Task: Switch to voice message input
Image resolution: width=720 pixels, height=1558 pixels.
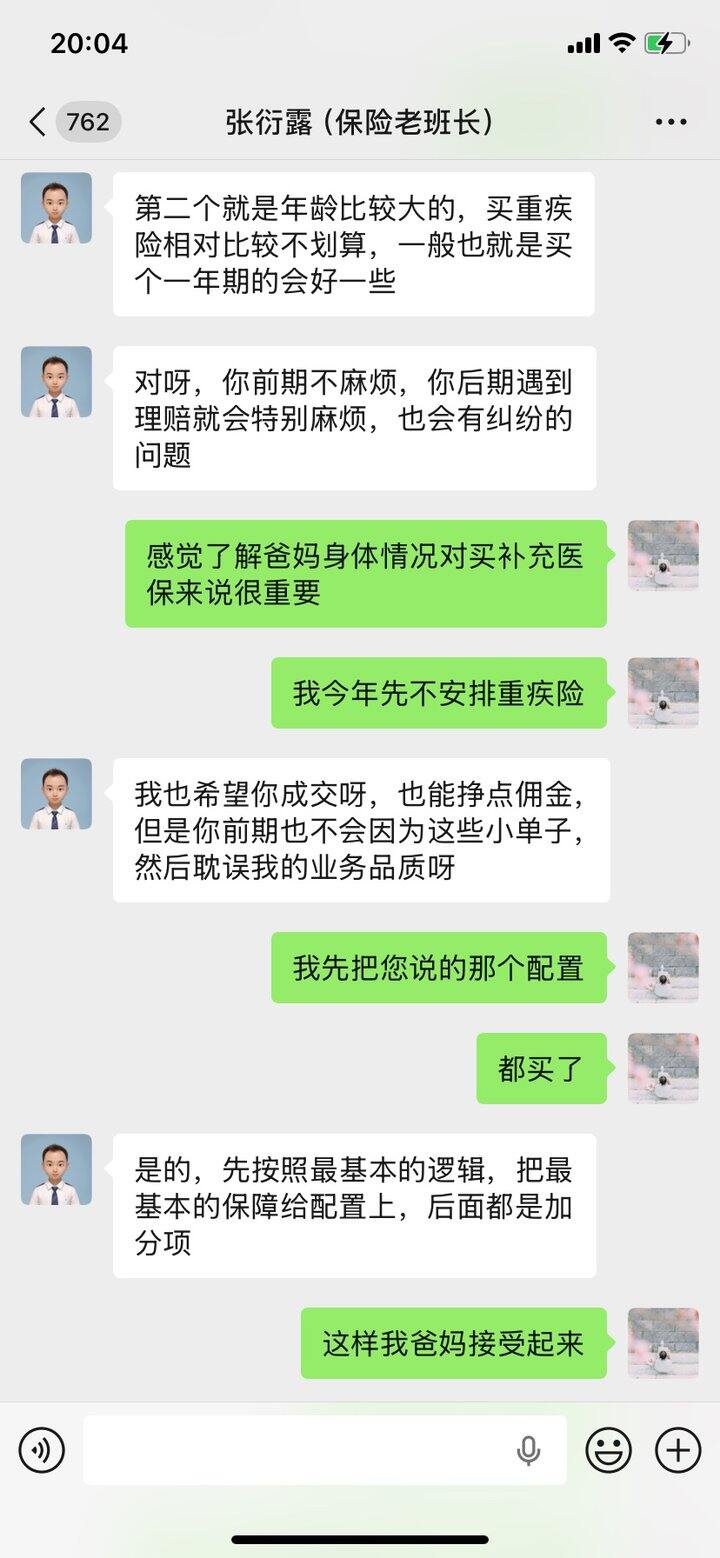Action: pos(42,1450)
